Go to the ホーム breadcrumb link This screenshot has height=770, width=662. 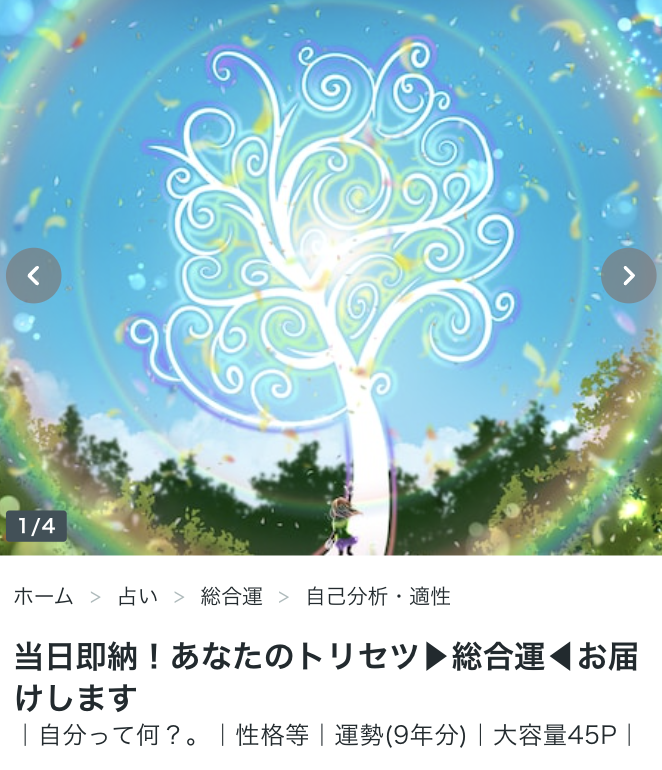click(43, 597)
